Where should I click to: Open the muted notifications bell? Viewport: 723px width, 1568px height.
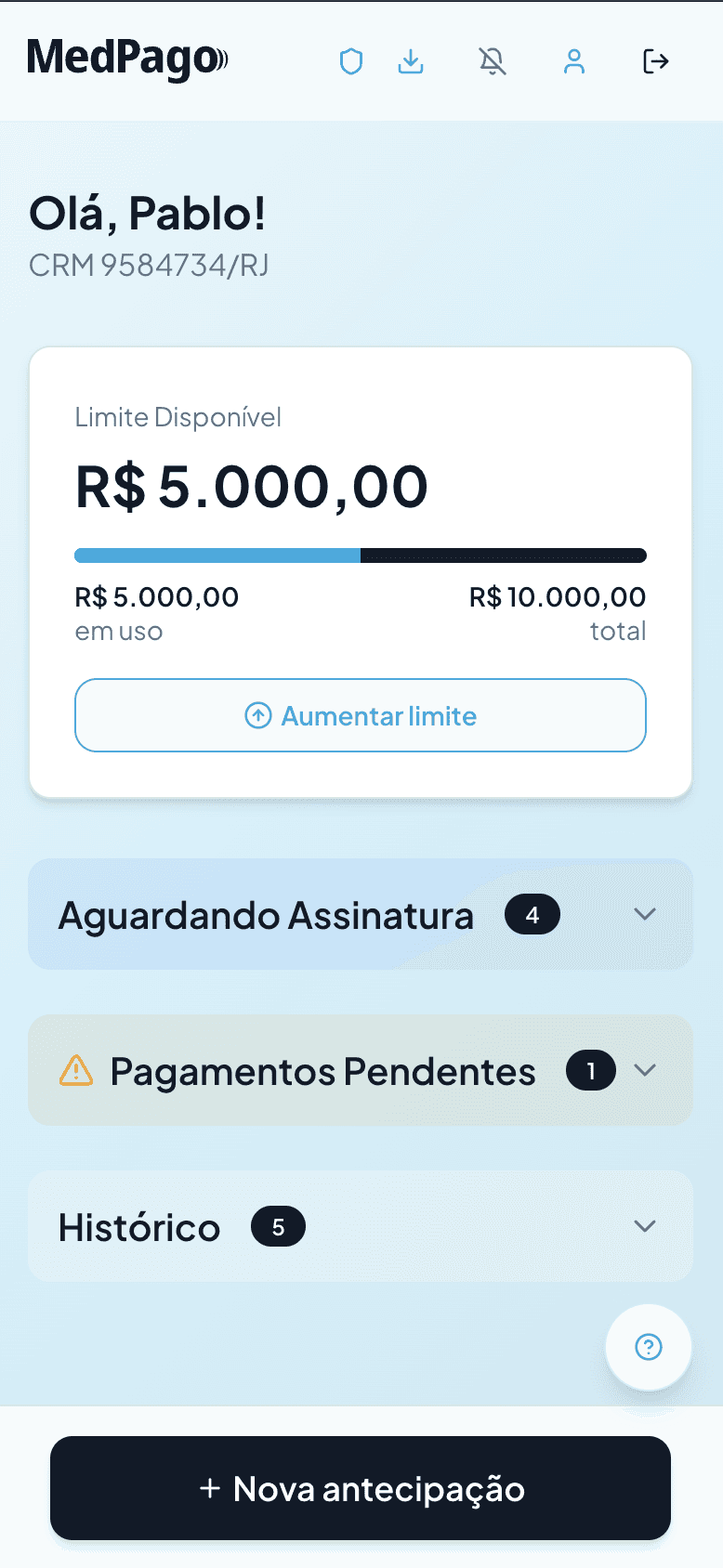[493, 61]
